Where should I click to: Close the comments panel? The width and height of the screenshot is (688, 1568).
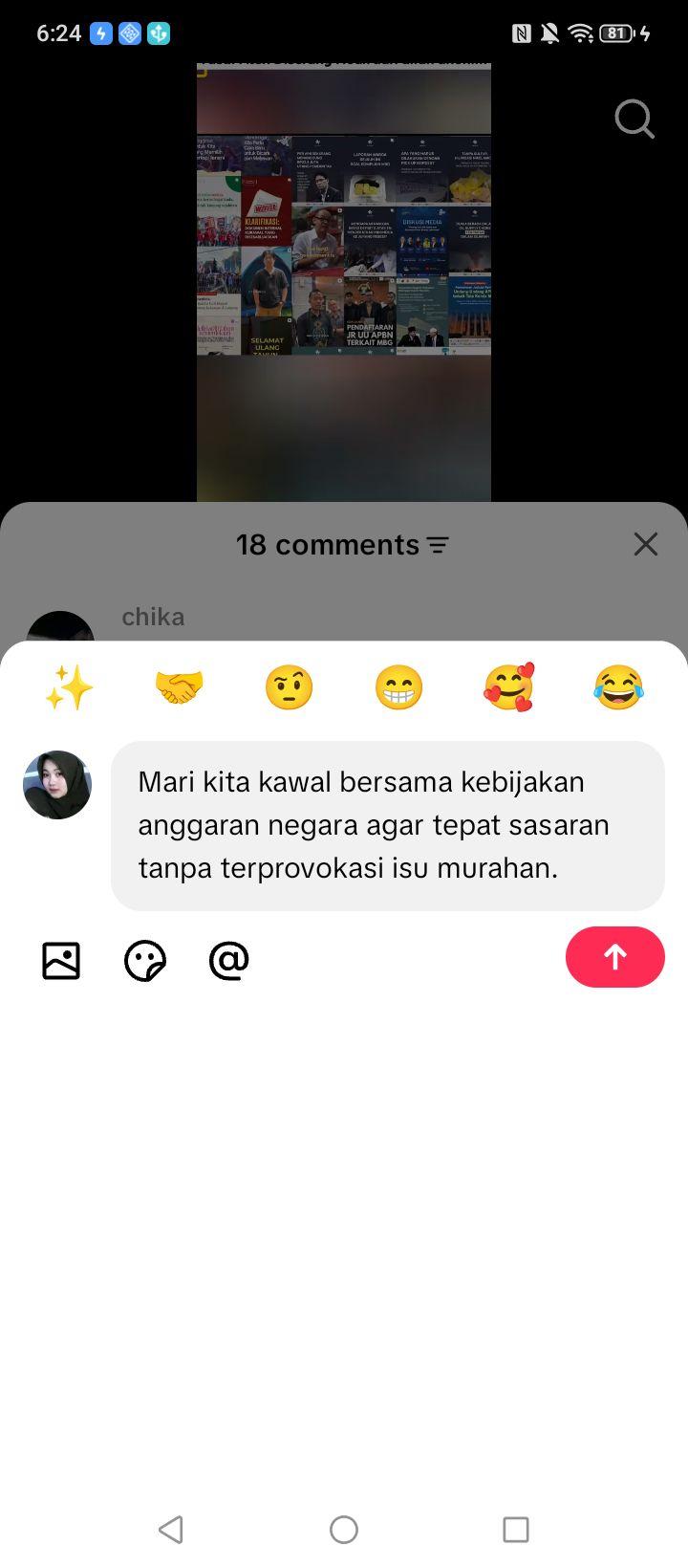tap(646, 544)
